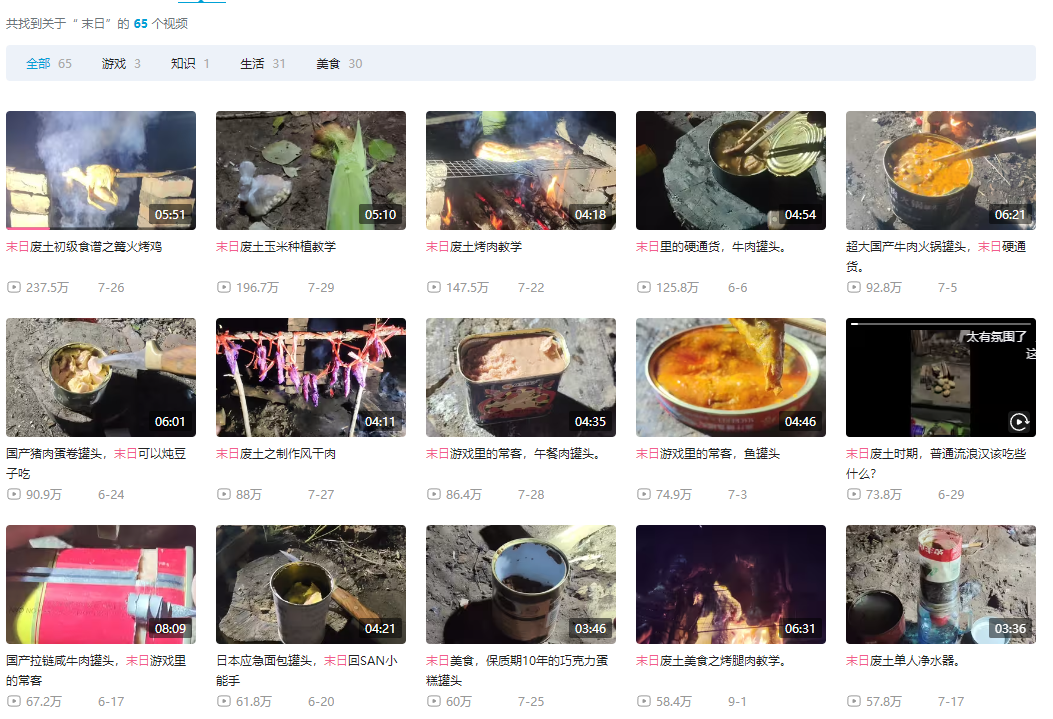This screenshot has height=719, width=1053.
Task: Open 日本应急面包罐头 video
Action: point(311,584)
